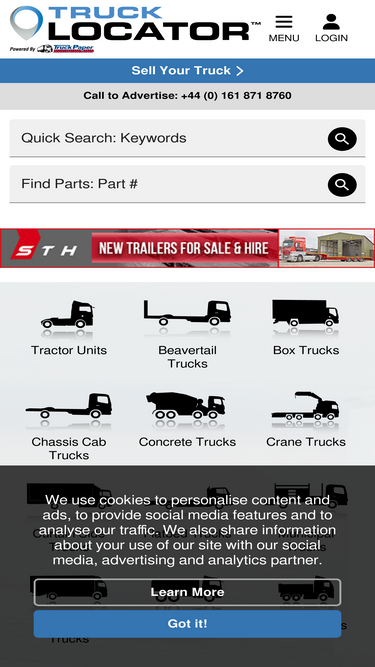This screenshot has width=375, height=667.
Task: Tap Learn More about cookies
Action: [x=188, y=592]
